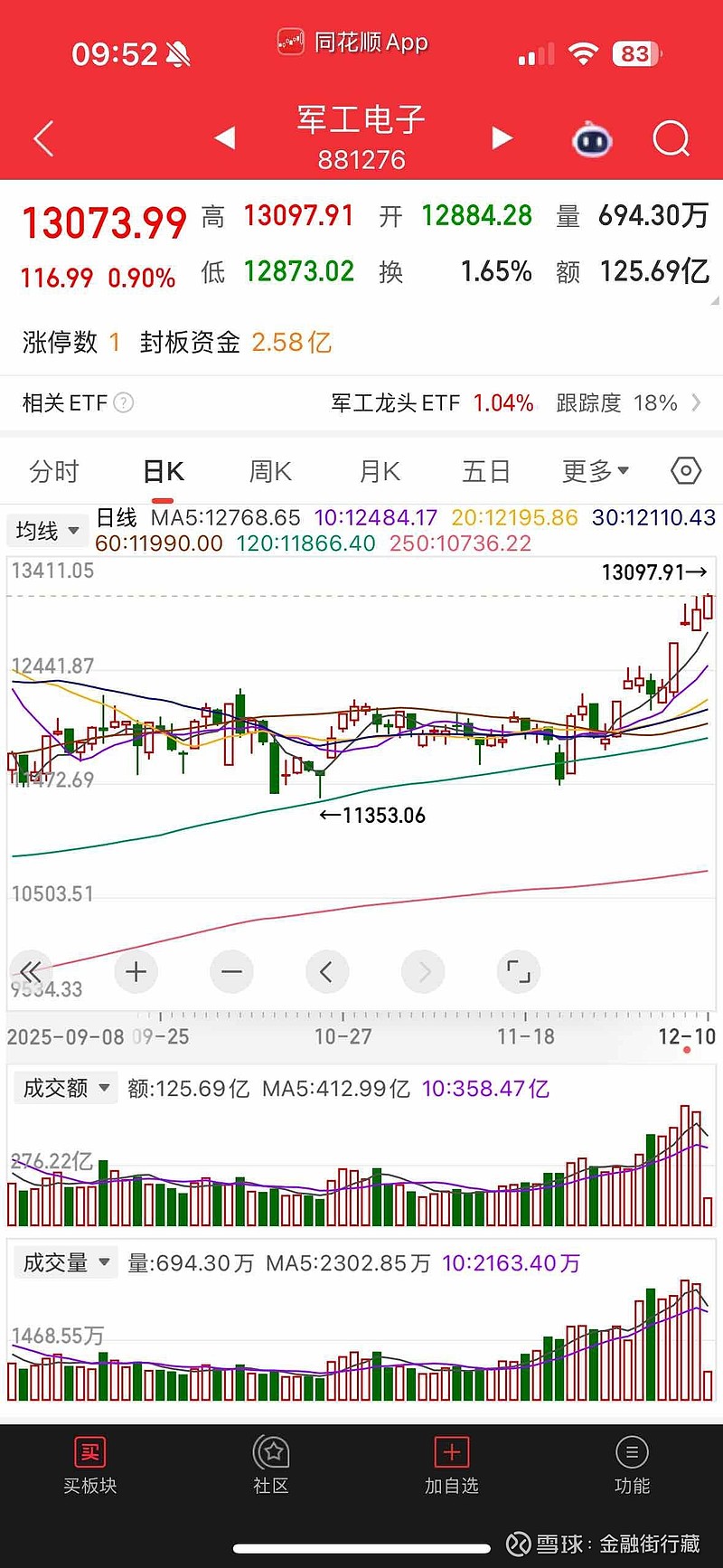This screenshot has width=723, height=1568.
Task: Tap 买板块 in the bottom bar
Action: coord(89,1467)
